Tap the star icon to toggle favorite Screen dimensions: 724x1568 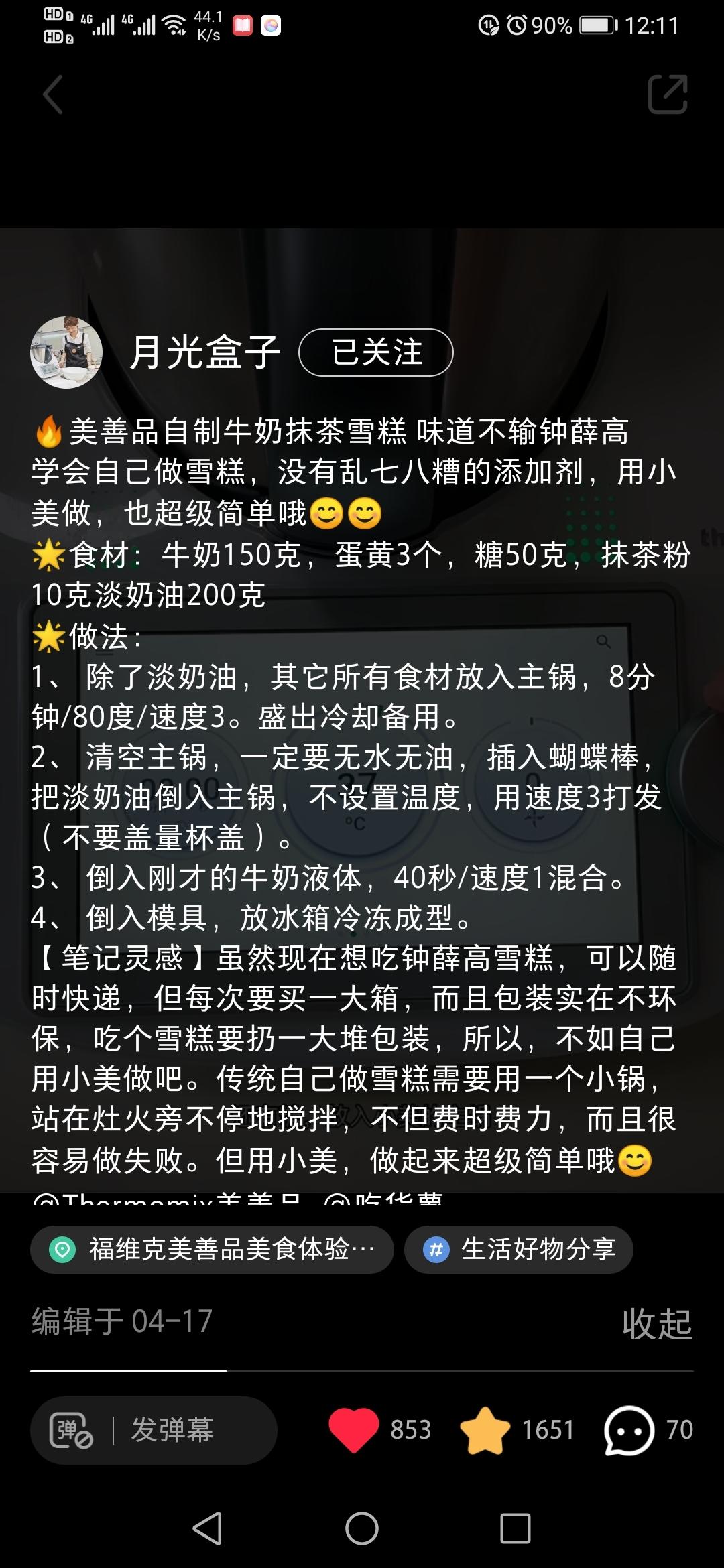[485, 1430]
